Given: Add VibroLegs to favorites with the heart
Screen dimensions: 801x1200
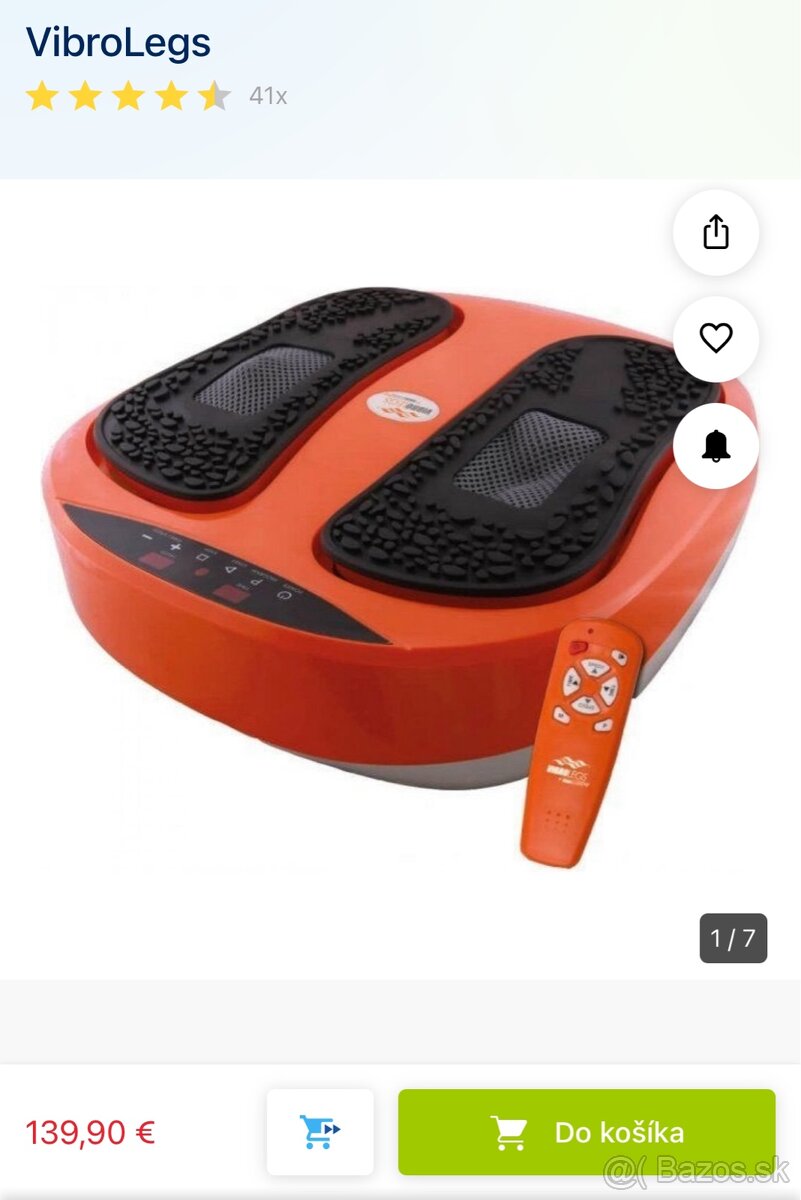Looking at the screenshot, I should (716, 339).
